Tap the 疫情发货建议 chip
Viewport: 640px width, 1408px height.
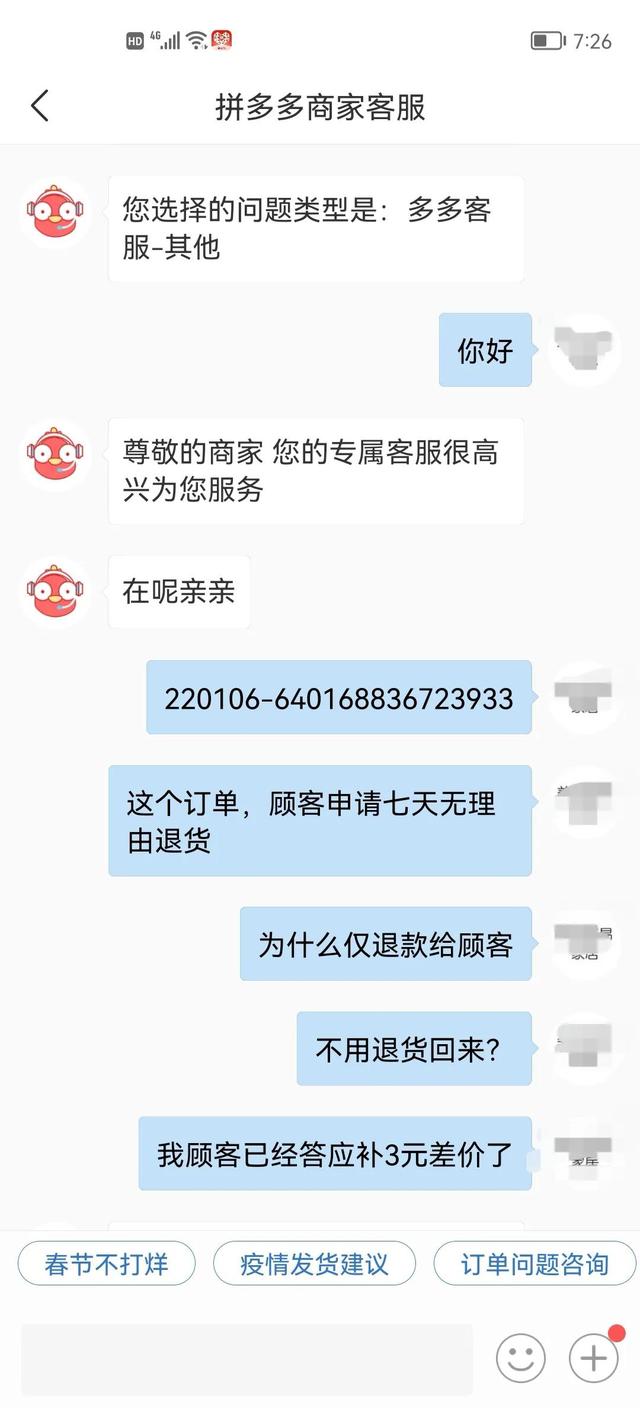(x=314, y=1264)
